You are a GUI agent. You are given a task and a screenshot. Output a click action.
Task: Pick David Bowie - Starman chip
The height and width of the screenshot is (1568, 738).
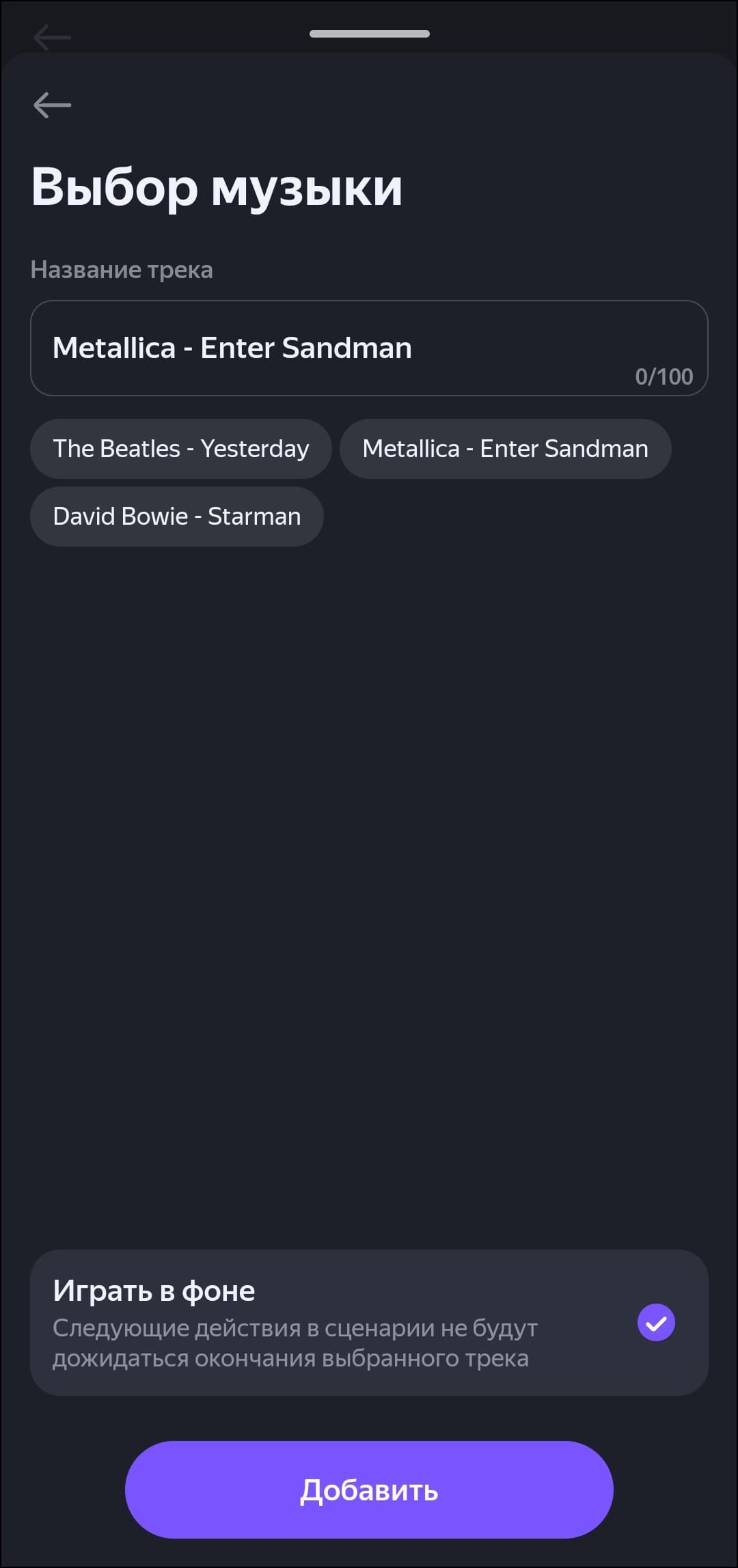176,517
